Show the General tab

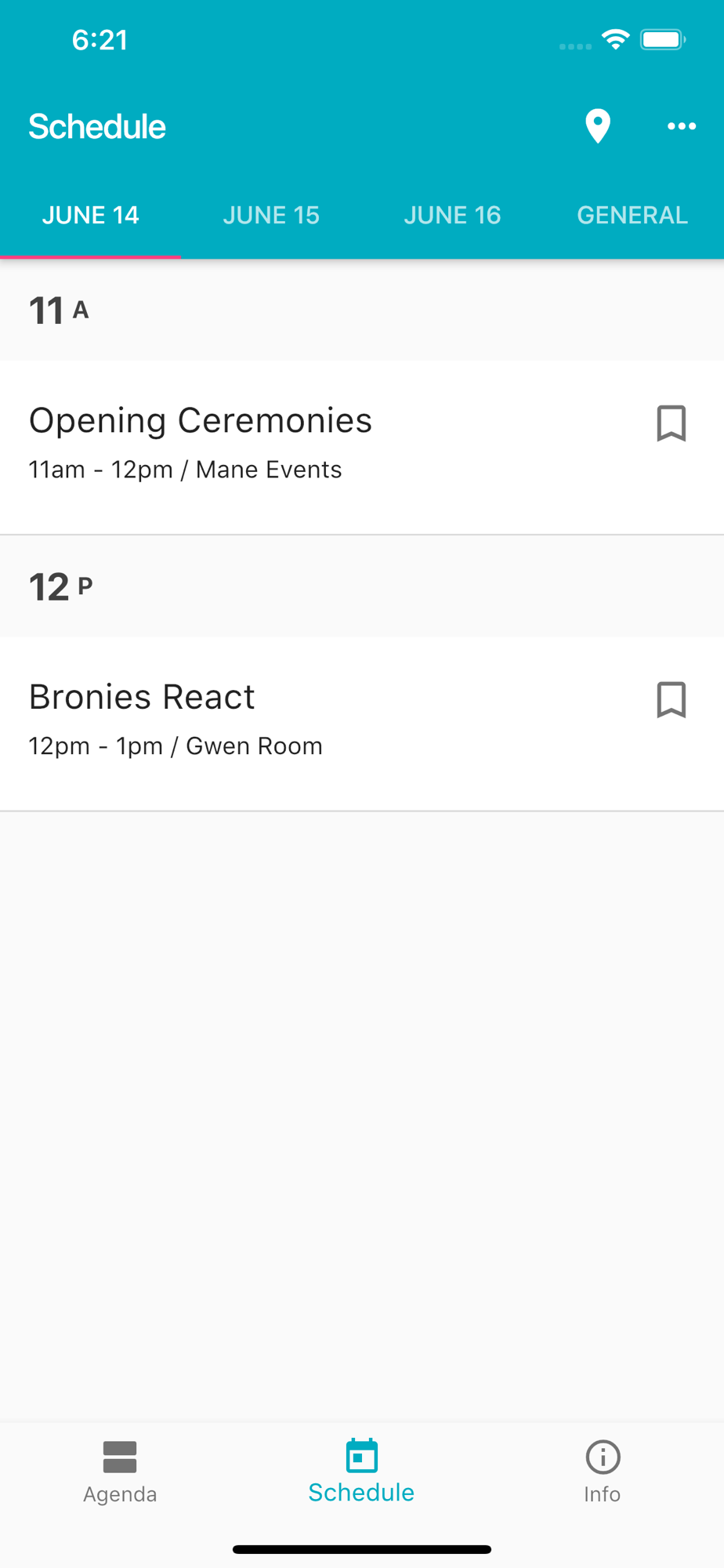pos(632,215)
